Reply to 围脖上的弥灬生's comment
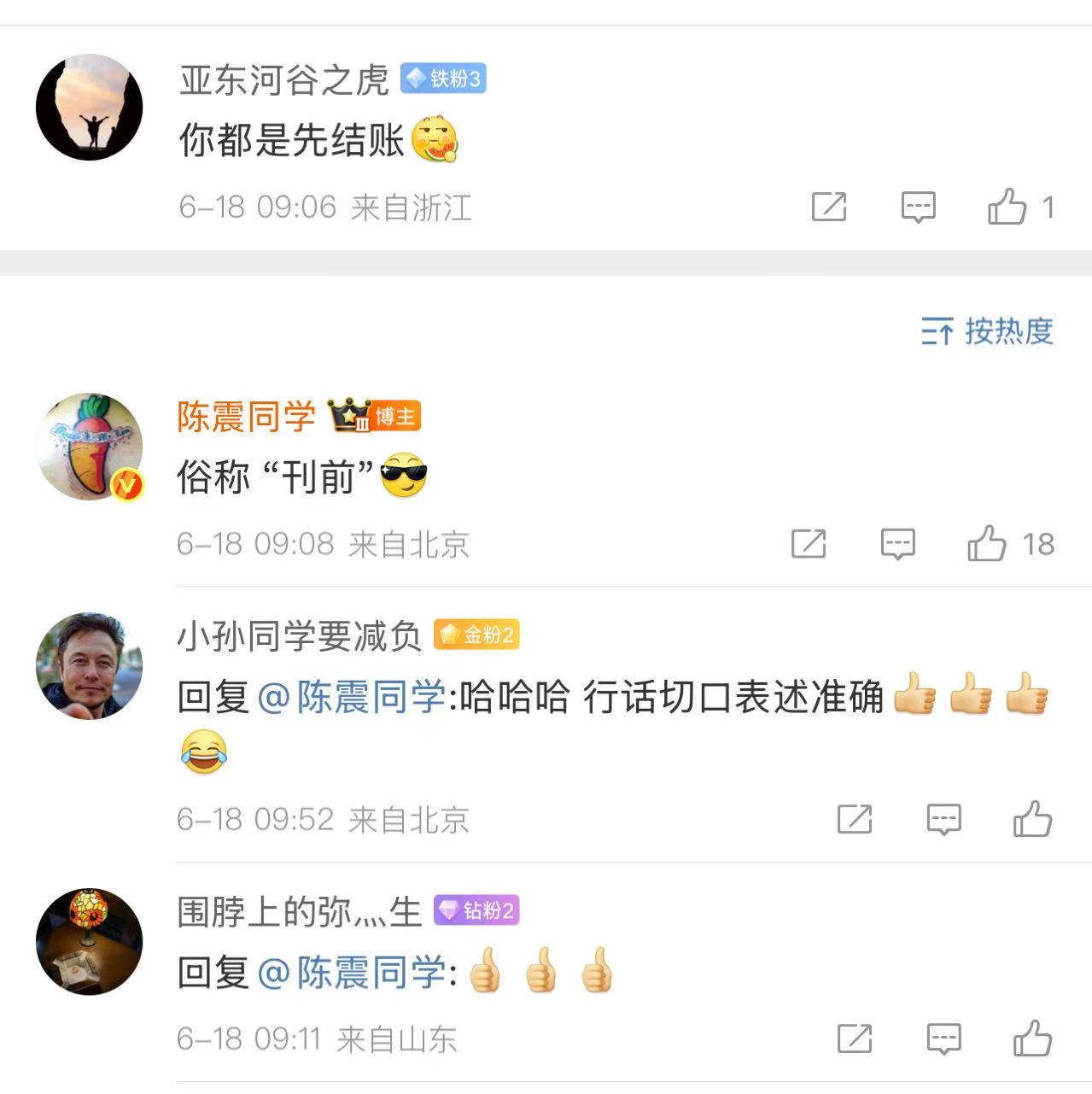This screenshot has height=1094, width=1092. click(943, 1038)
